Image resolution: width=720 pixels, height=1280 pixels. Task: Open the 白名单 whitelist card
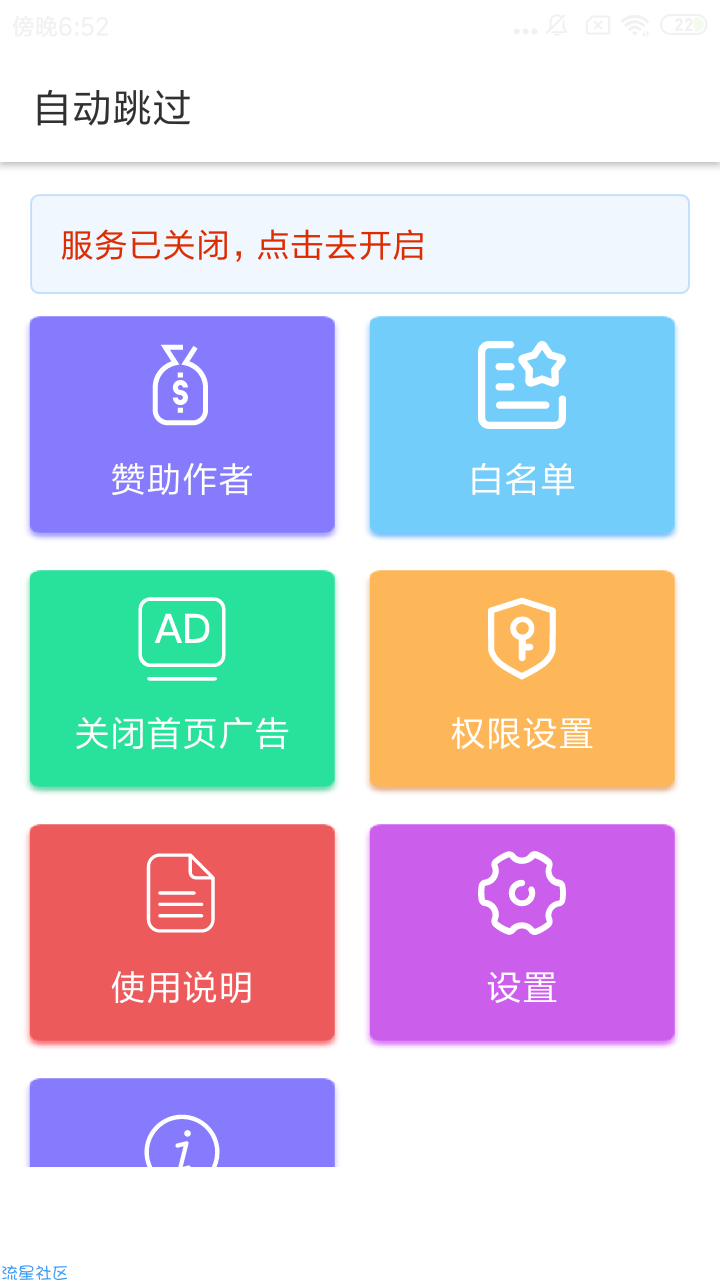(522, 425)
